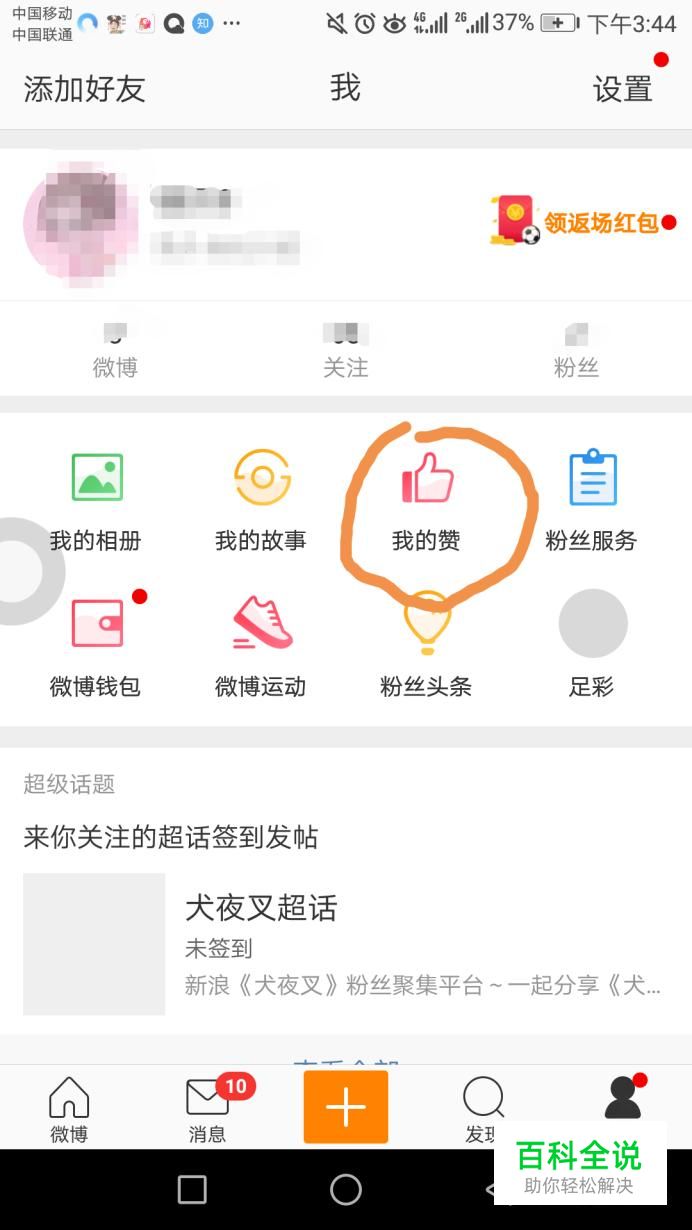
Task: Open the 粉丝 followers list
Action: tap(576, 351)
